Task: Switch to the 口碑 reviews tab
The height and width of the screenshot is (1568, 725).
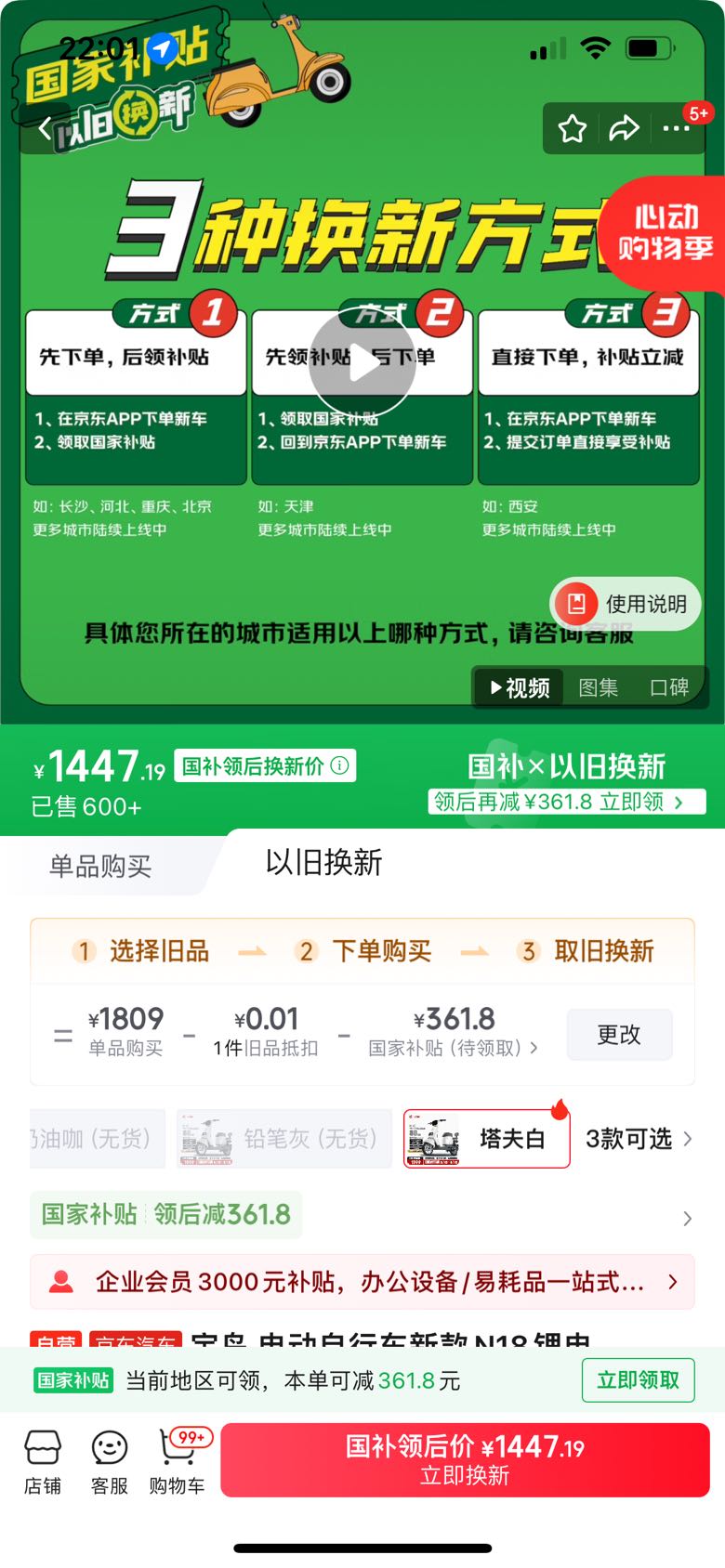Action: point(669,687)
